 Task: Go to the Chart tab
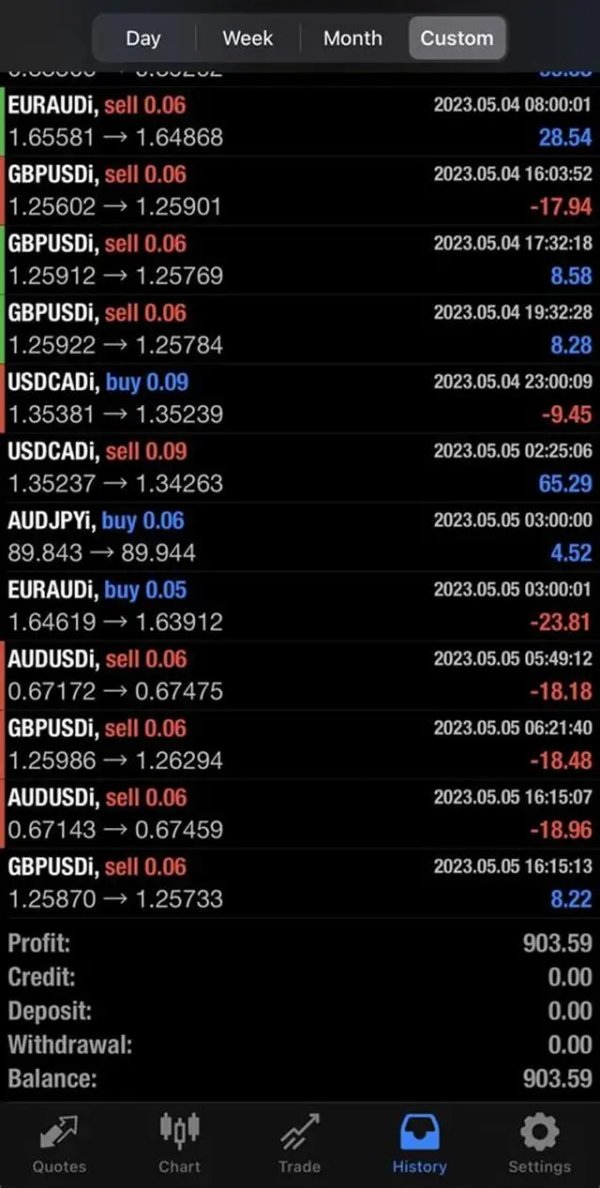click(179, 1144)
